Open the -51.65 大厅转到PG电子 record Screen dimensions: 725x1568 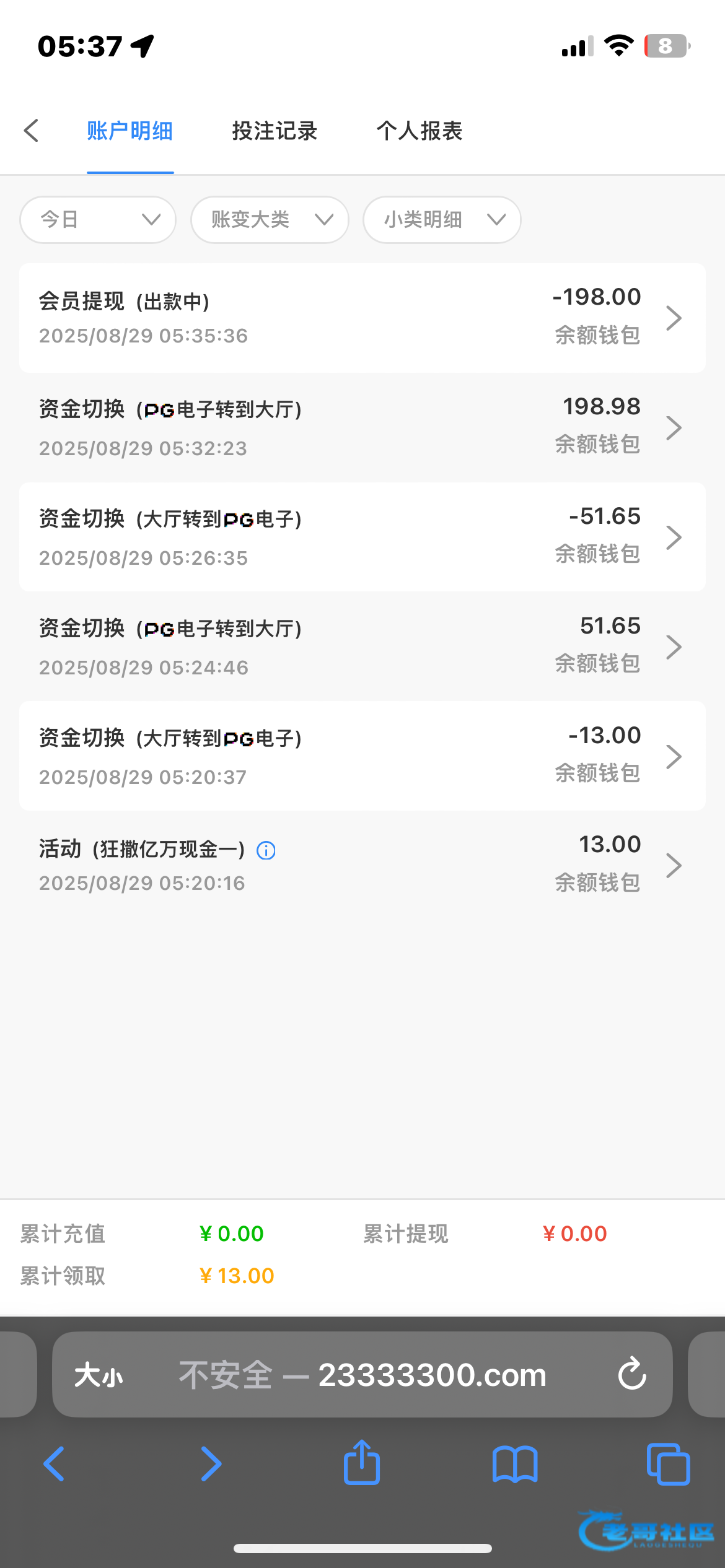362,537
